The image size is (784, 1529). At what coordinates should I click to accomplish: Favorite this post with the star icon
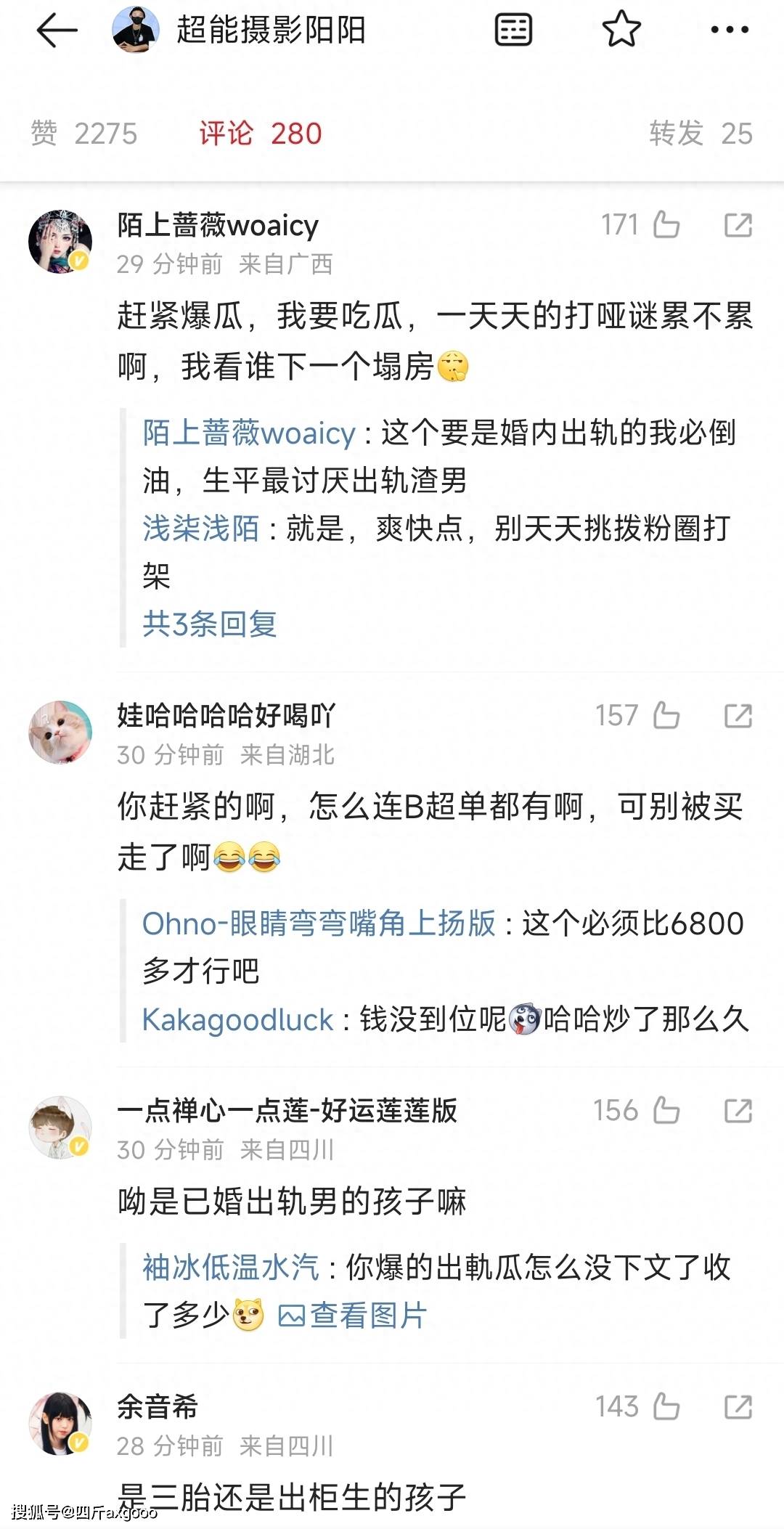621,30
